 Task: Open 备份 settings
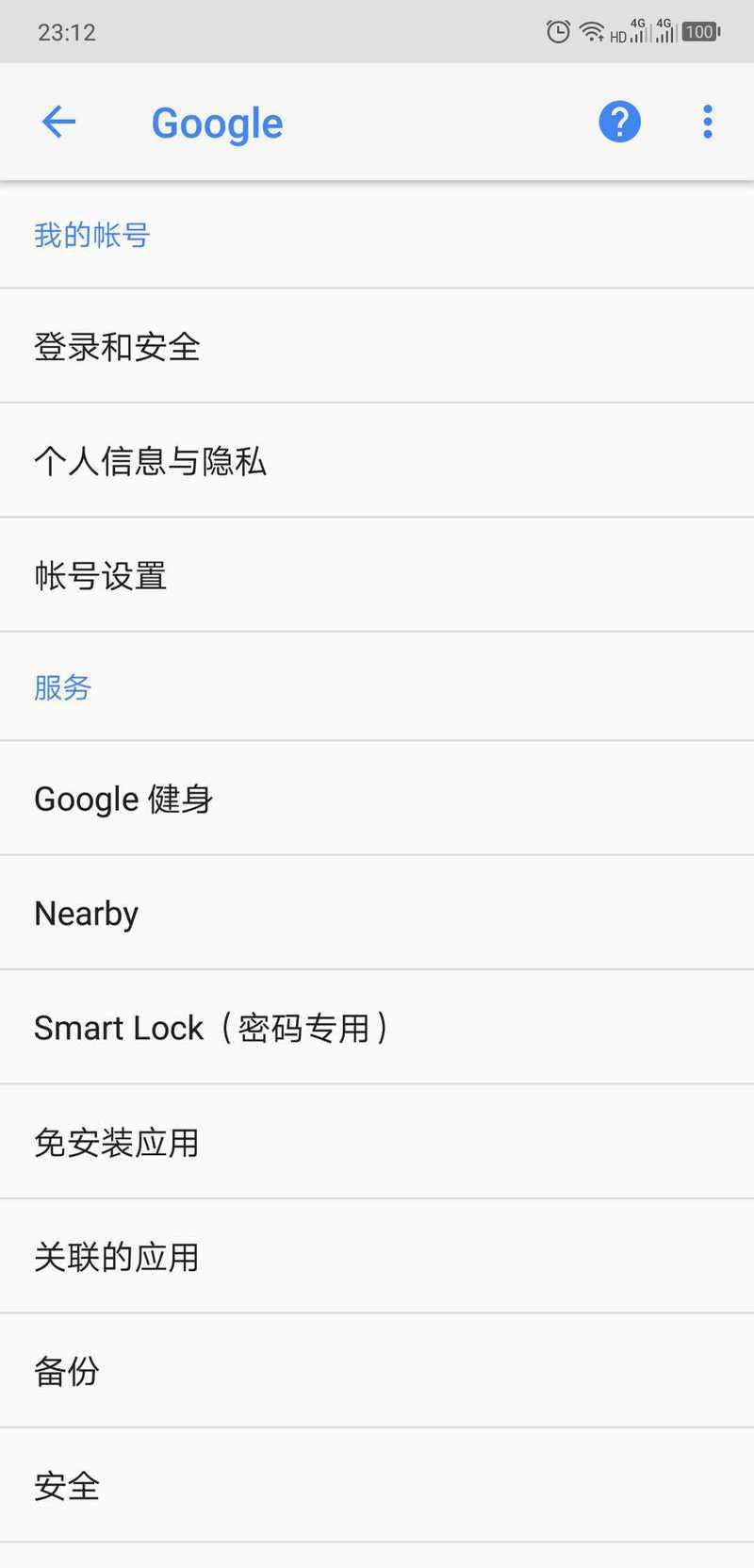[377, 1371]
